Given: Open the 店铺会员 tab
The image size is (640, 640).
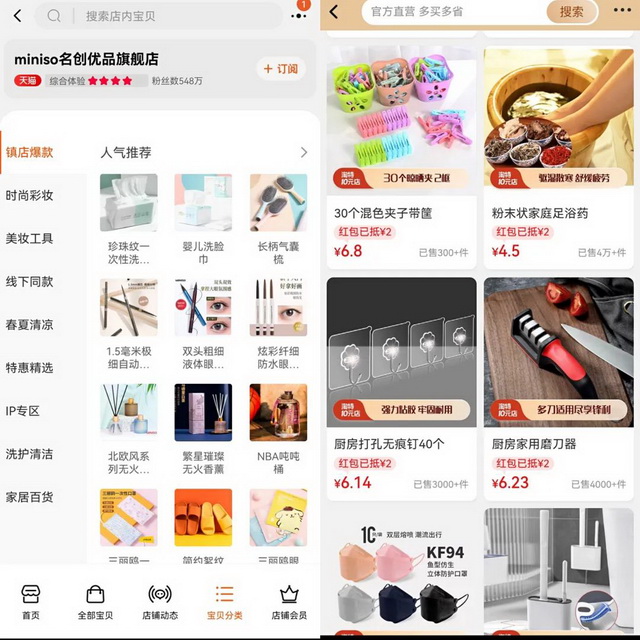Looking at the screenshot, I should [289, 603].
